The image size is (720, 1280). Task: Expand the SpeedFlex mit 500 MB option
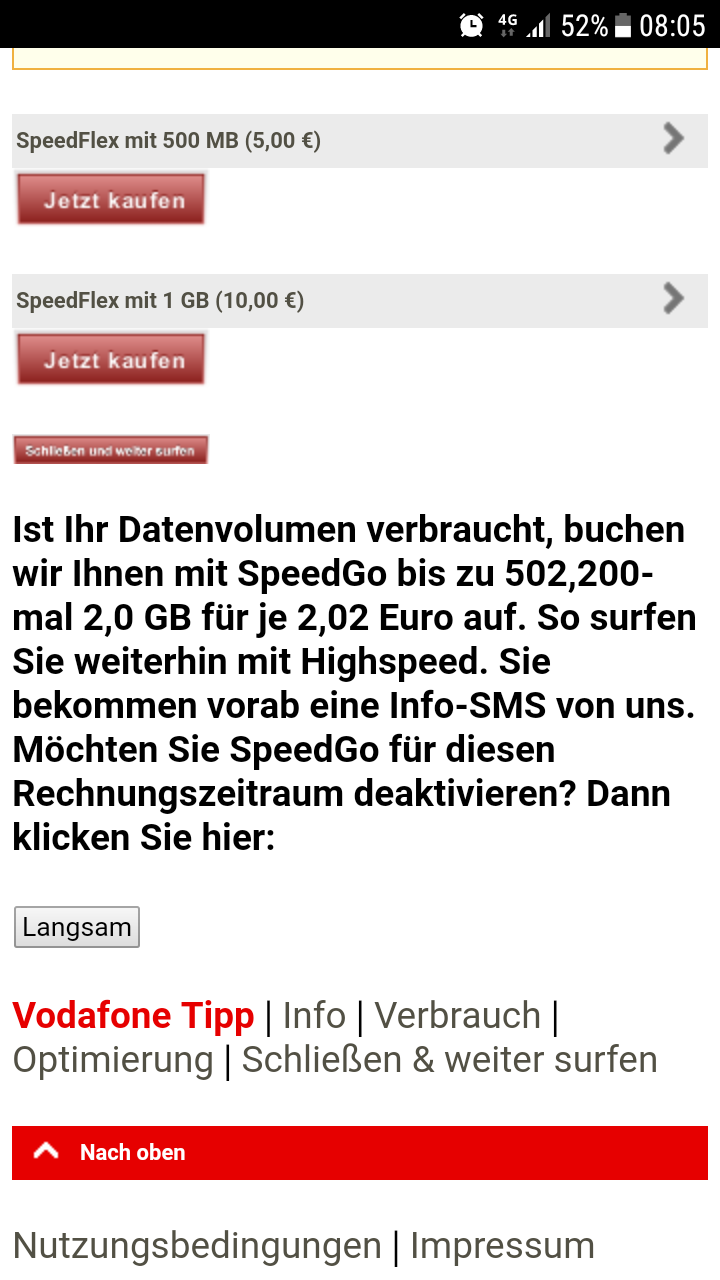(360, 140)
